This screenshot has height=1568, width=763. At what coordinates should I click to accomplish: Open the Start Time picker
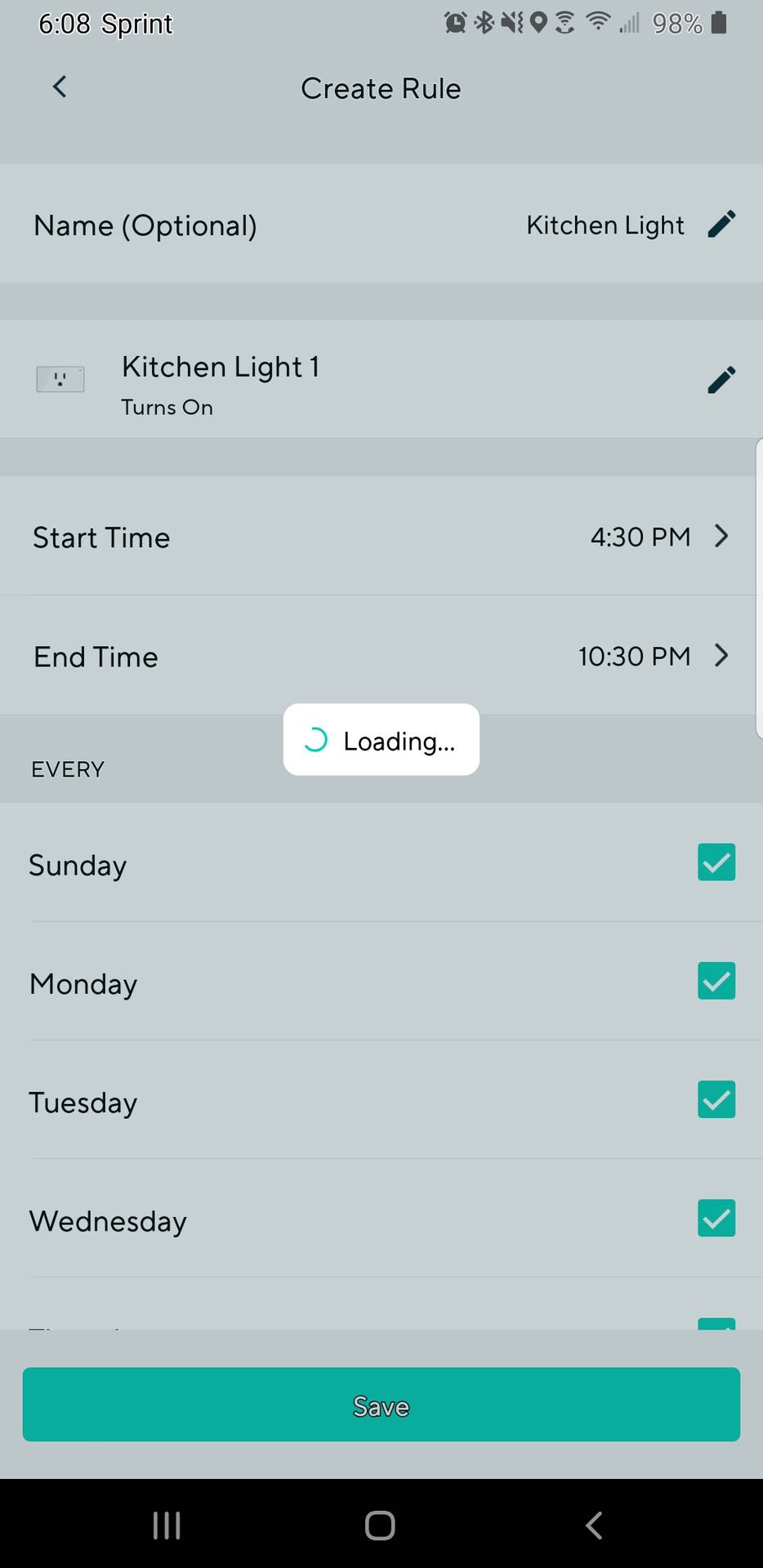(381, 537)
